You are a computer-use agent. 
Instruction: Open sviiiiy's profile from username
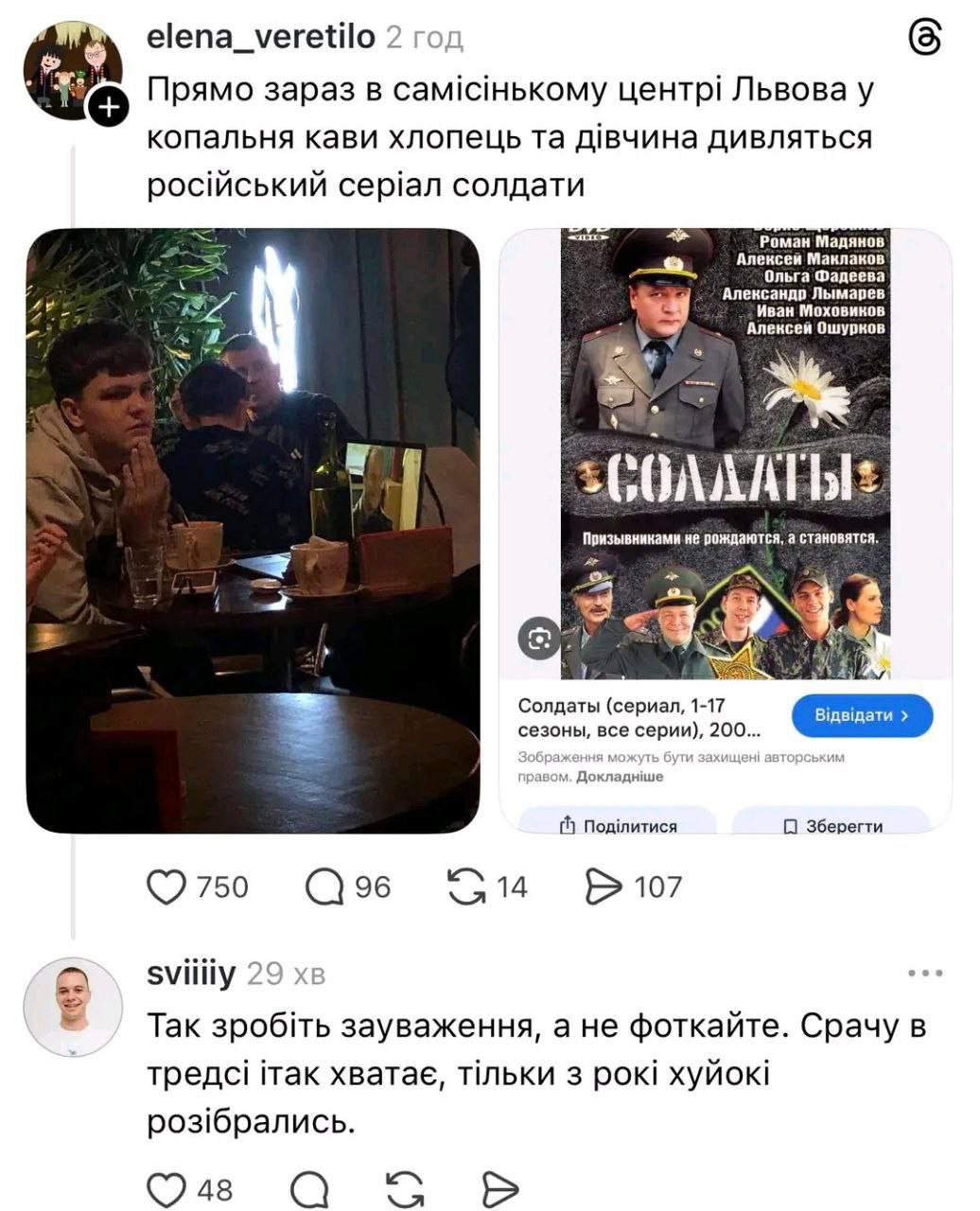(x=190, y=974)
